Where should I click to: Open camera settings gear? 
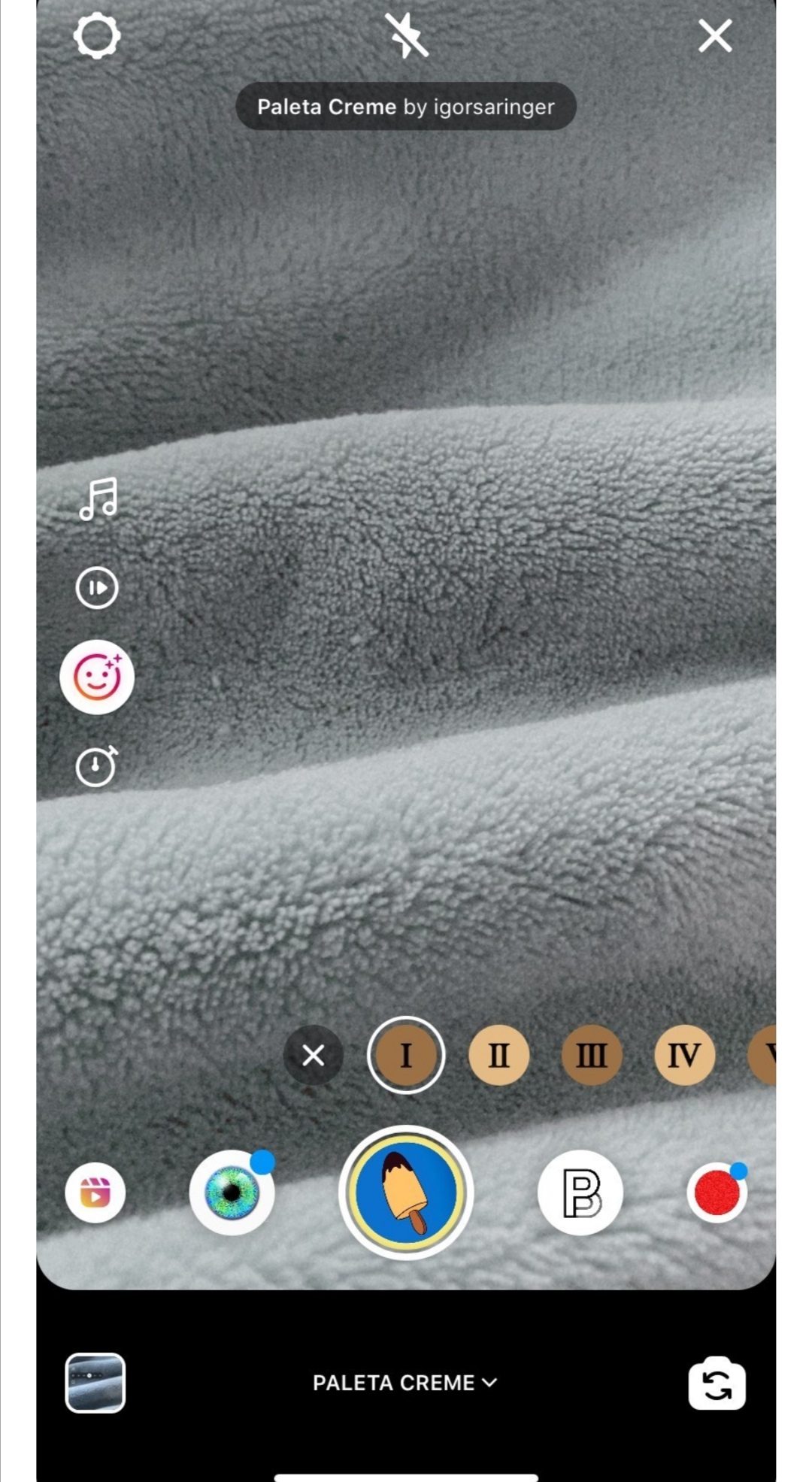[96, 36]
